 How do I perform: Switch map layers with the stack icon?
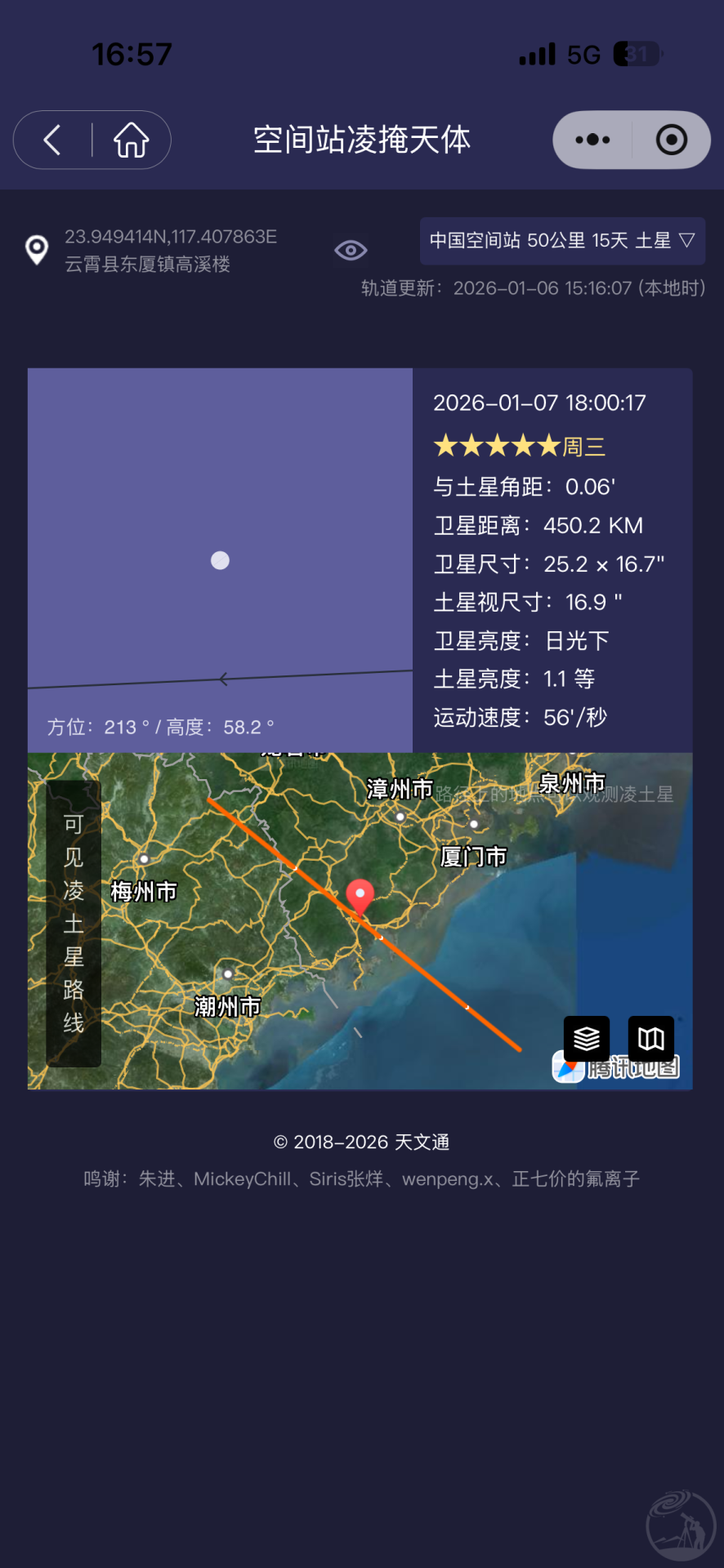coord(587,1039)
